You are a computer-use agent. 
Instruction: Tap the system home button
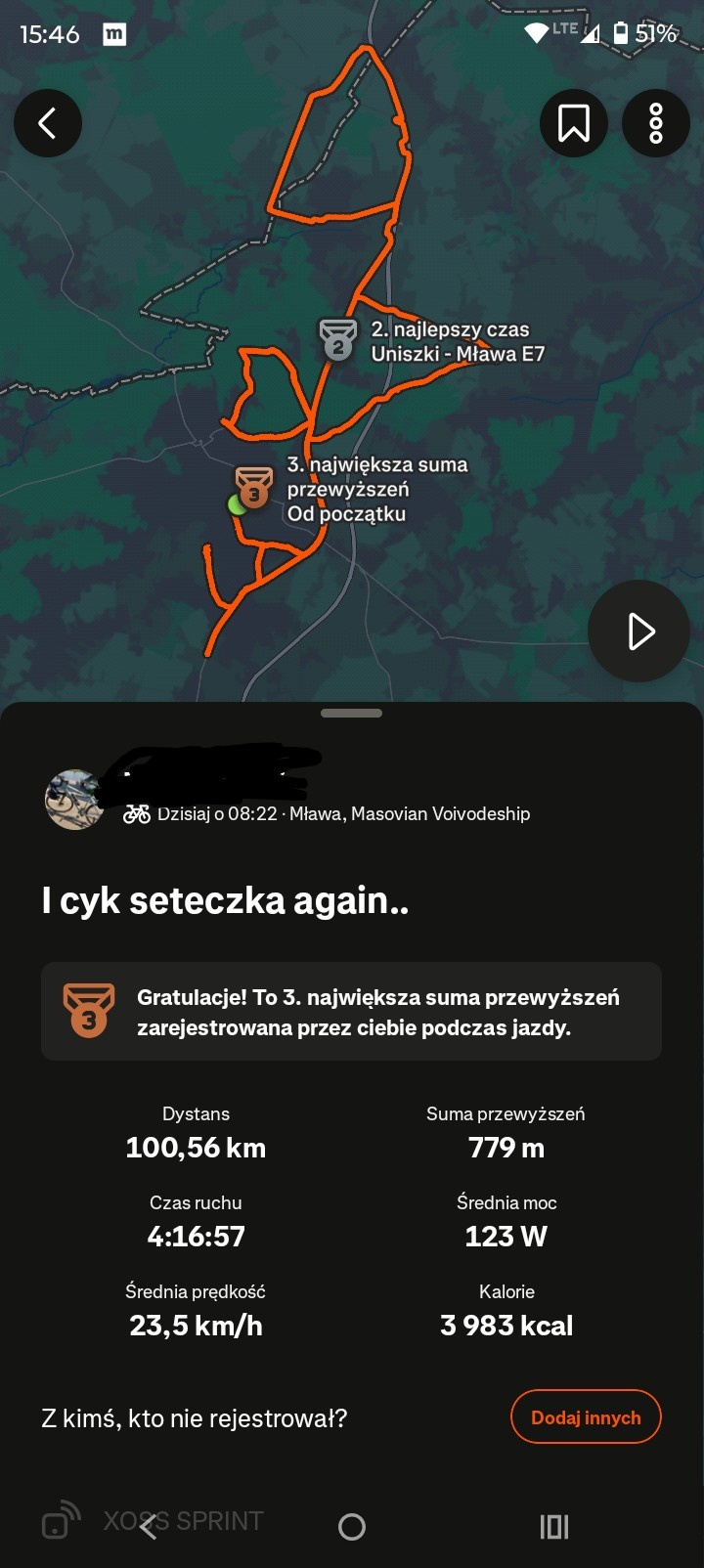pos(352,1527)
